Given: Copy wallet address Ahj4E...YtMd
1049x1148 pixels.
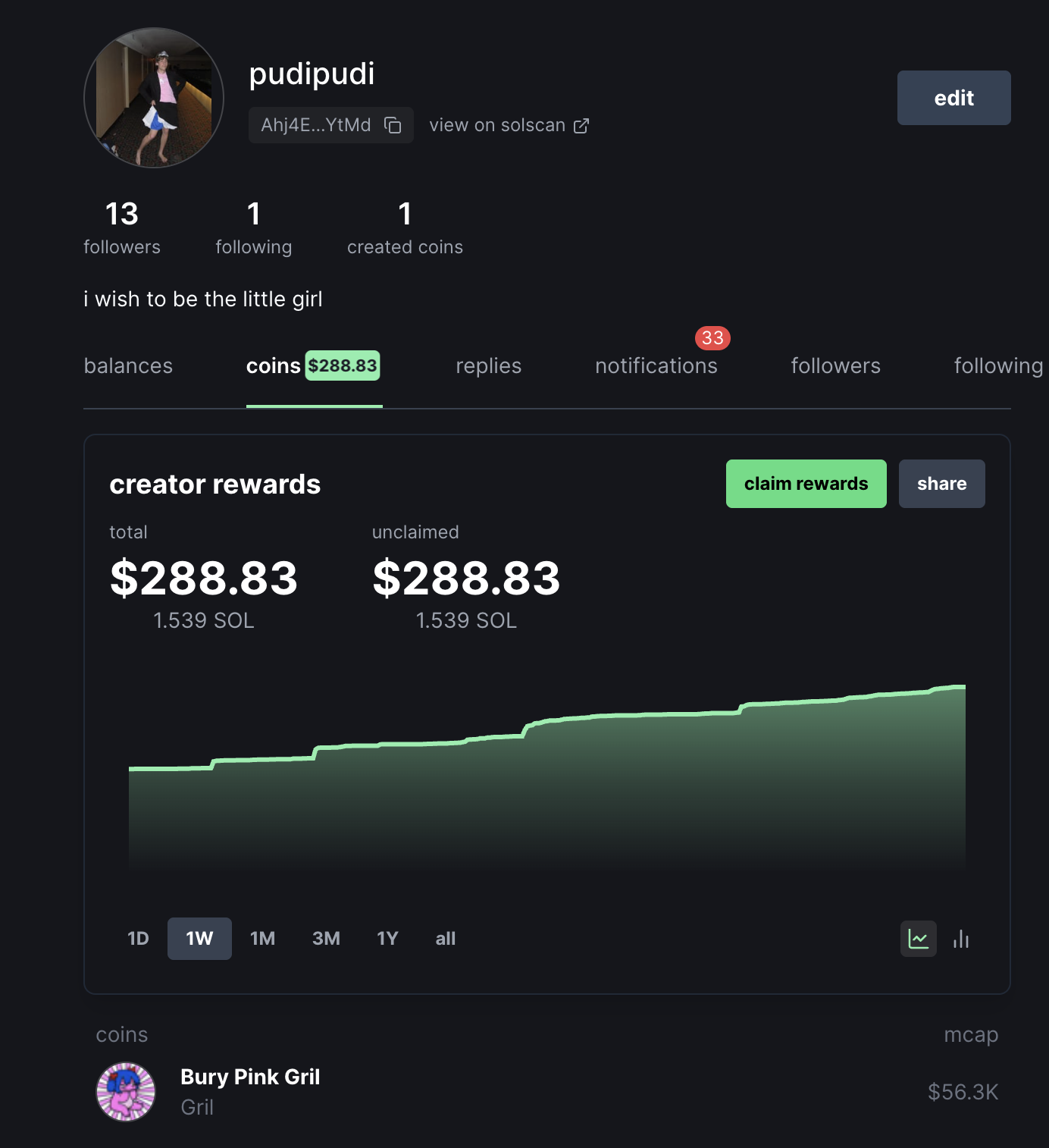Looking at the screenshot, I should 393,125.
